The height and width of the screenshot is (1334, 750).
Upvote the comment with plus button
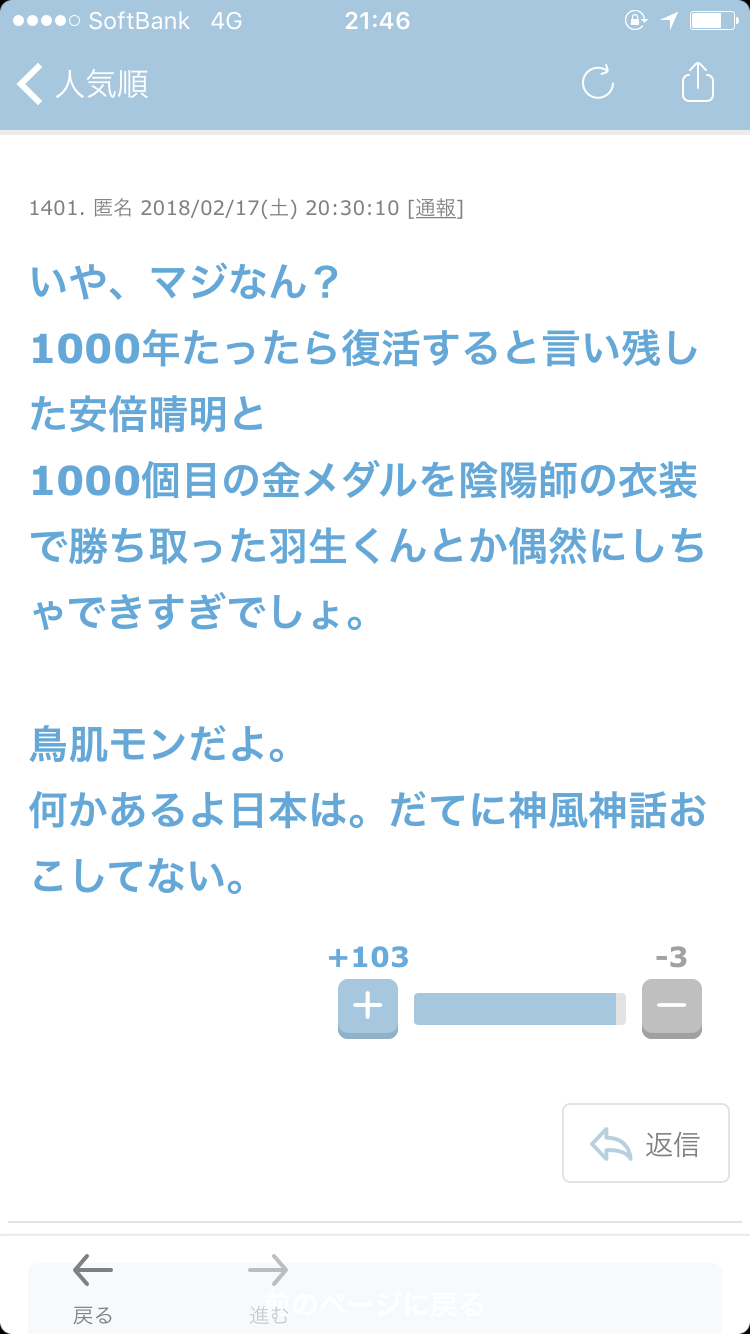point(368,1008)
